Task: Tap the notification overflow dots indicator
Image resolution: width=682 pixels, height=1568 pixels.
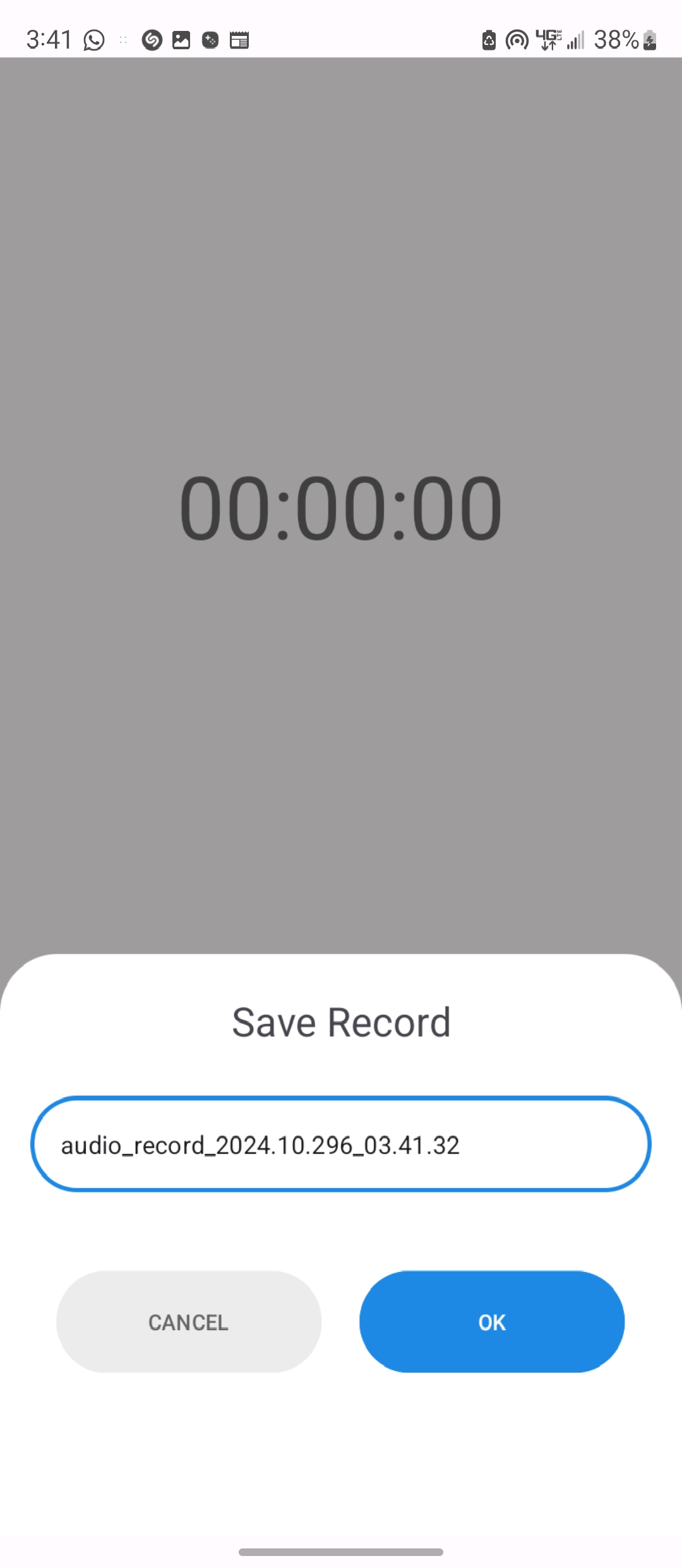Action: [123, 40]
